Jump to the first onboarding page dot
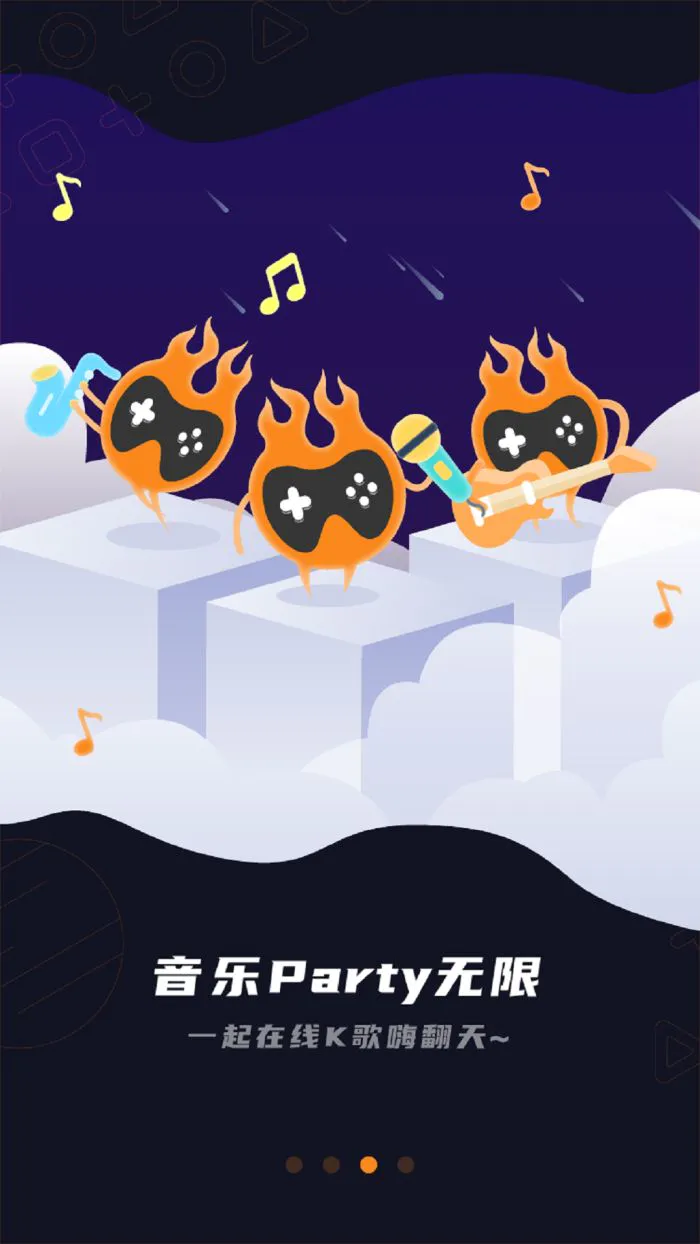 click(x=294, y=1164)
